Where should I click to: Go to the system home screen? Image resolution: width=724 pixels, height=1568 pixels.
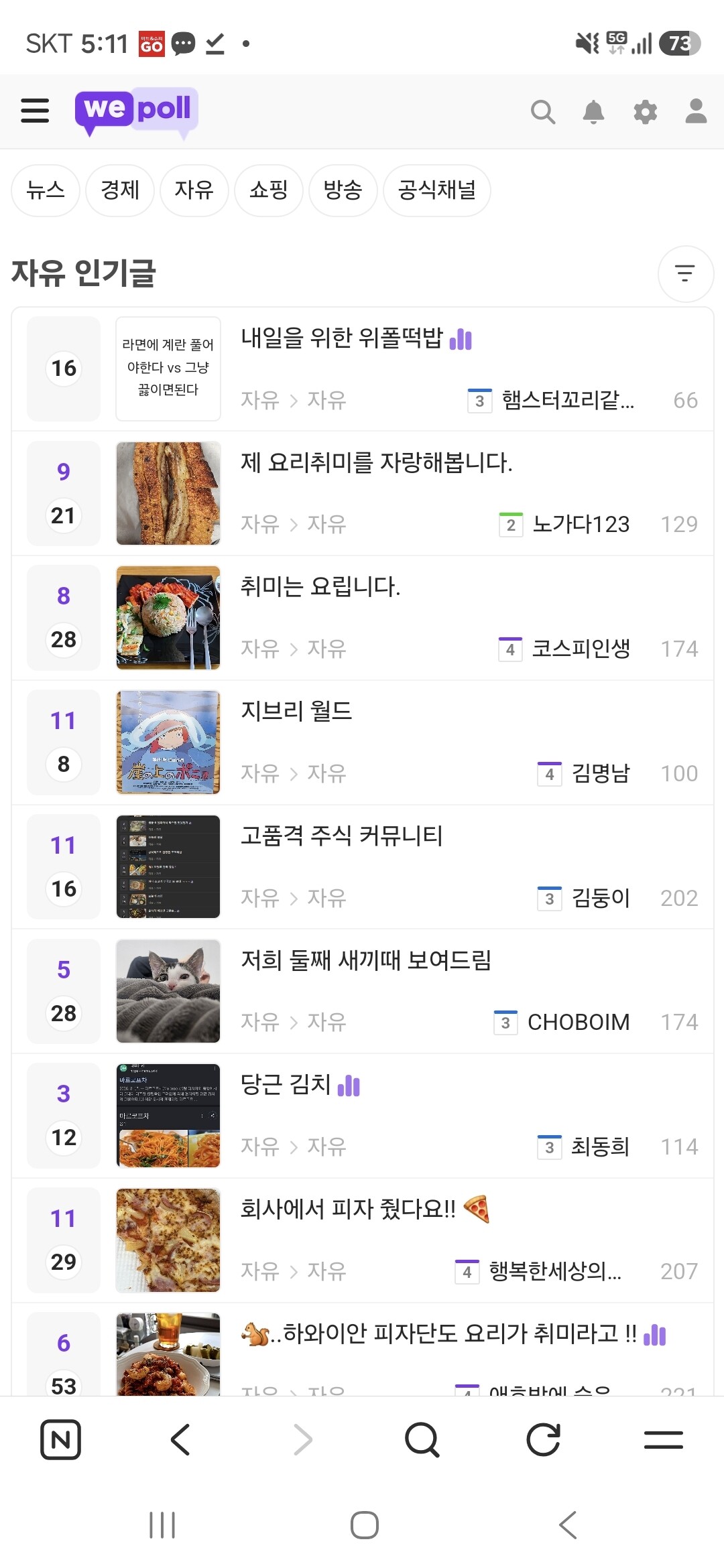[x=364, y=1525]
